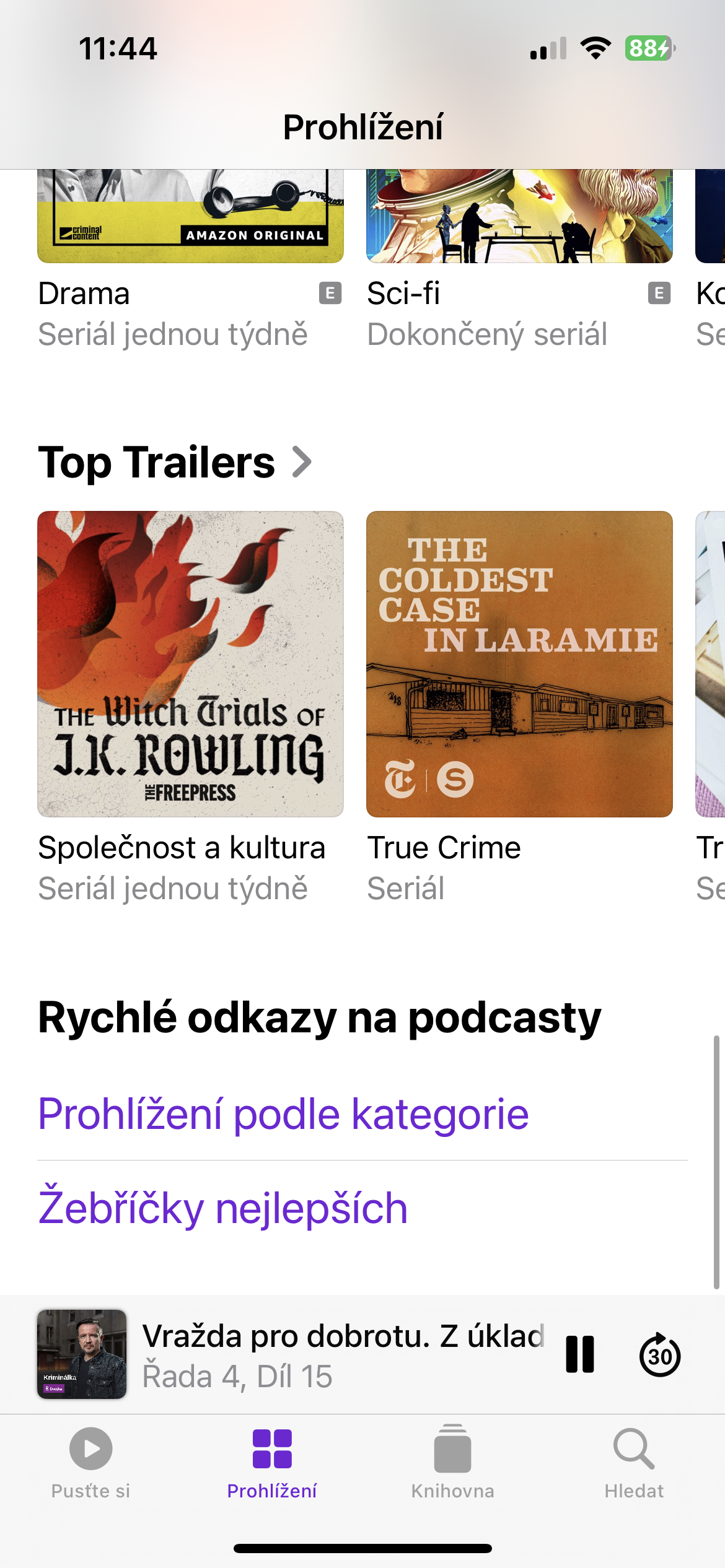This screenshot has width=725, height=1568.
Task: Skip forward 30 seconds
Action: click(659, 1354)
